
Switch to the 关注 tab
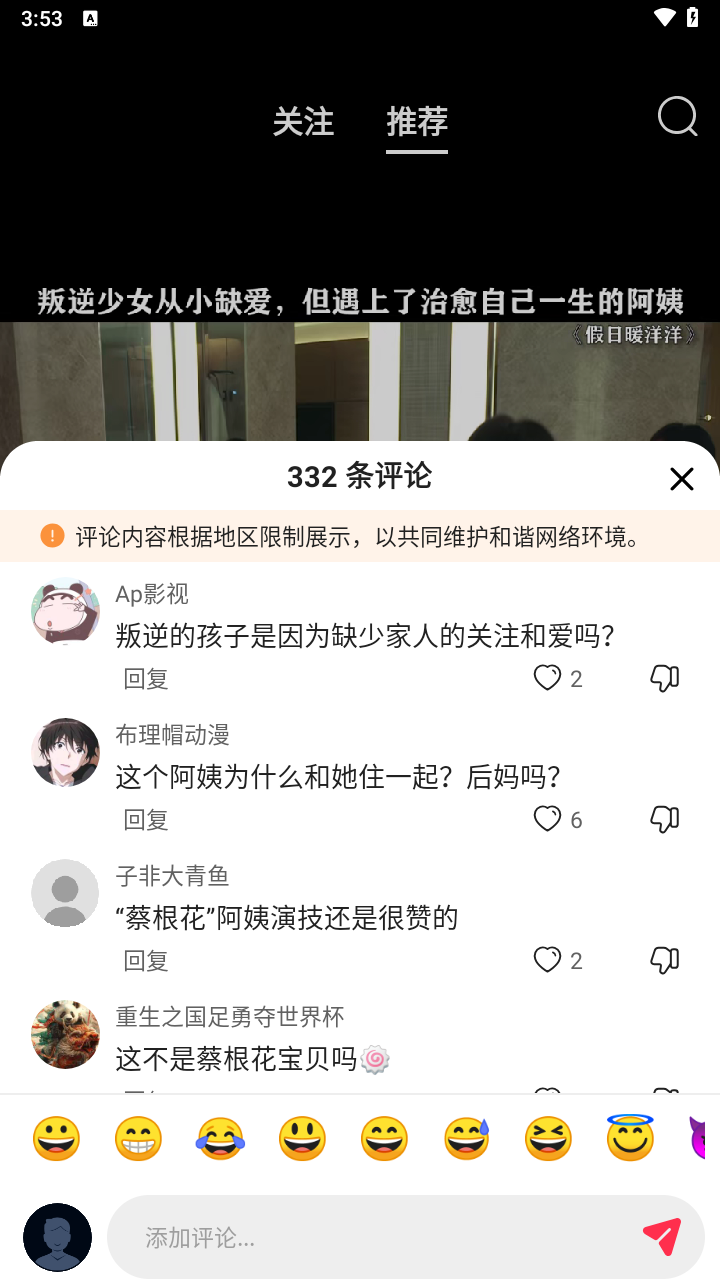pos(303,122)
